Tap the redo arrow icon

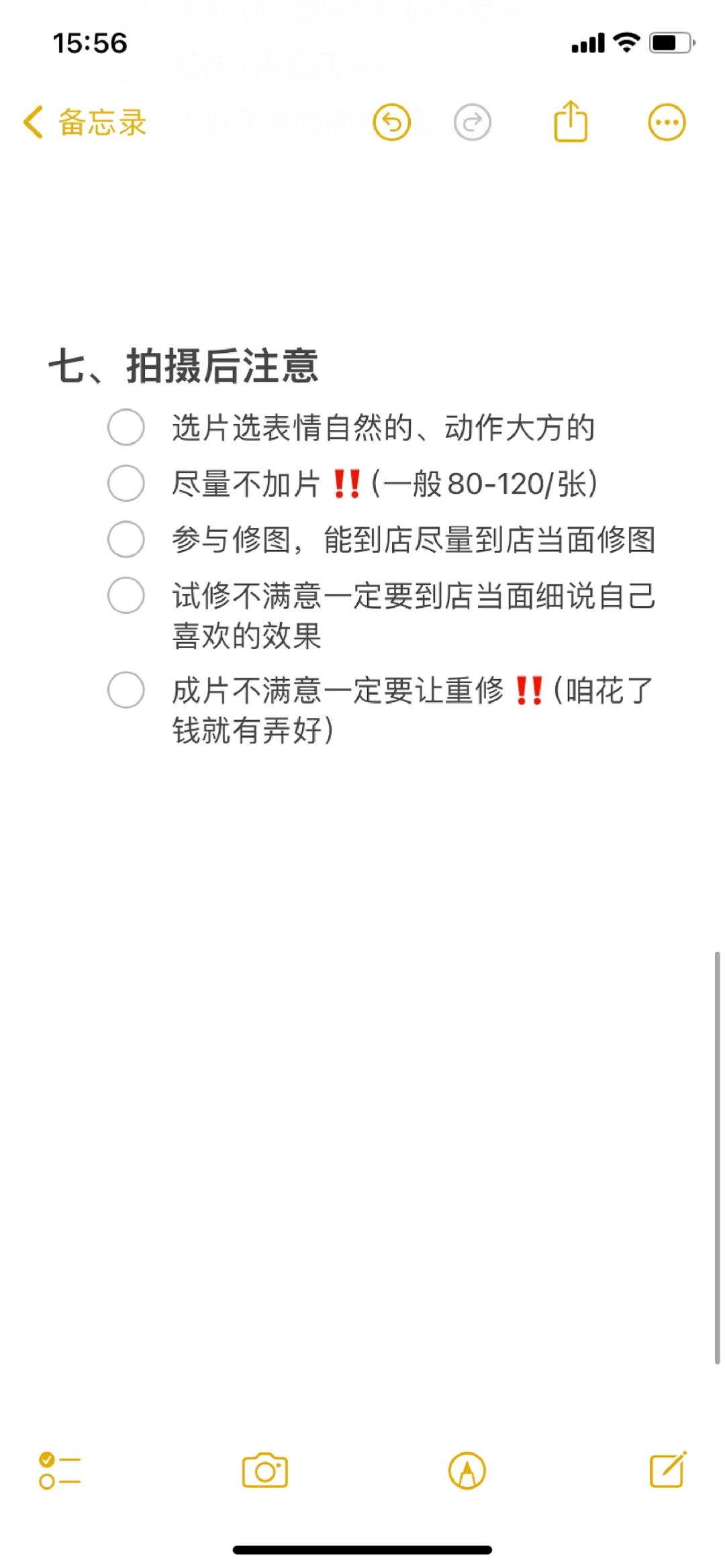coord(473,123)
